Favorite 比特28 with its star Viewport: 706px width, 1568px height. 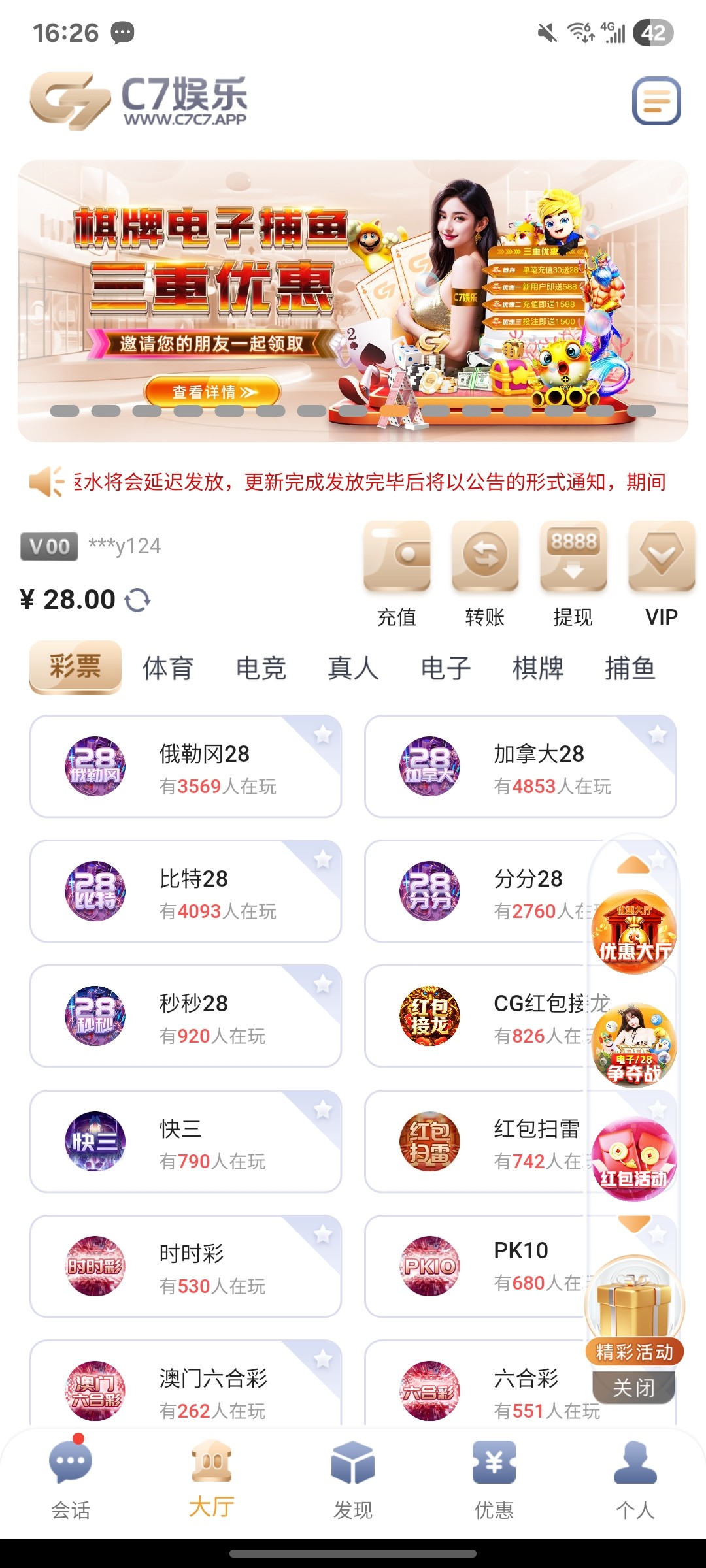[x=323, y=860]
